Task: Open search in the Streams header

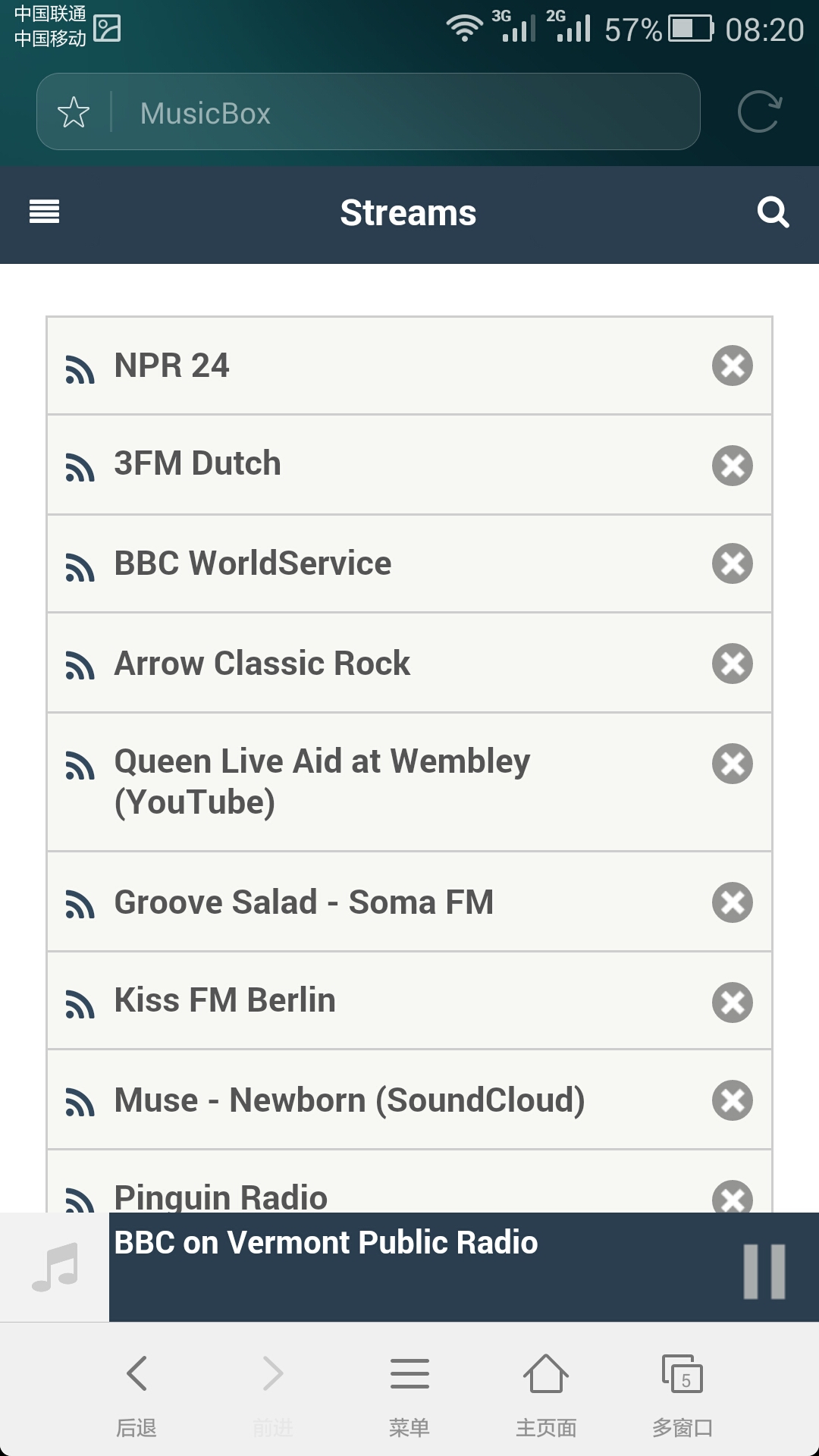Action: 773,212
